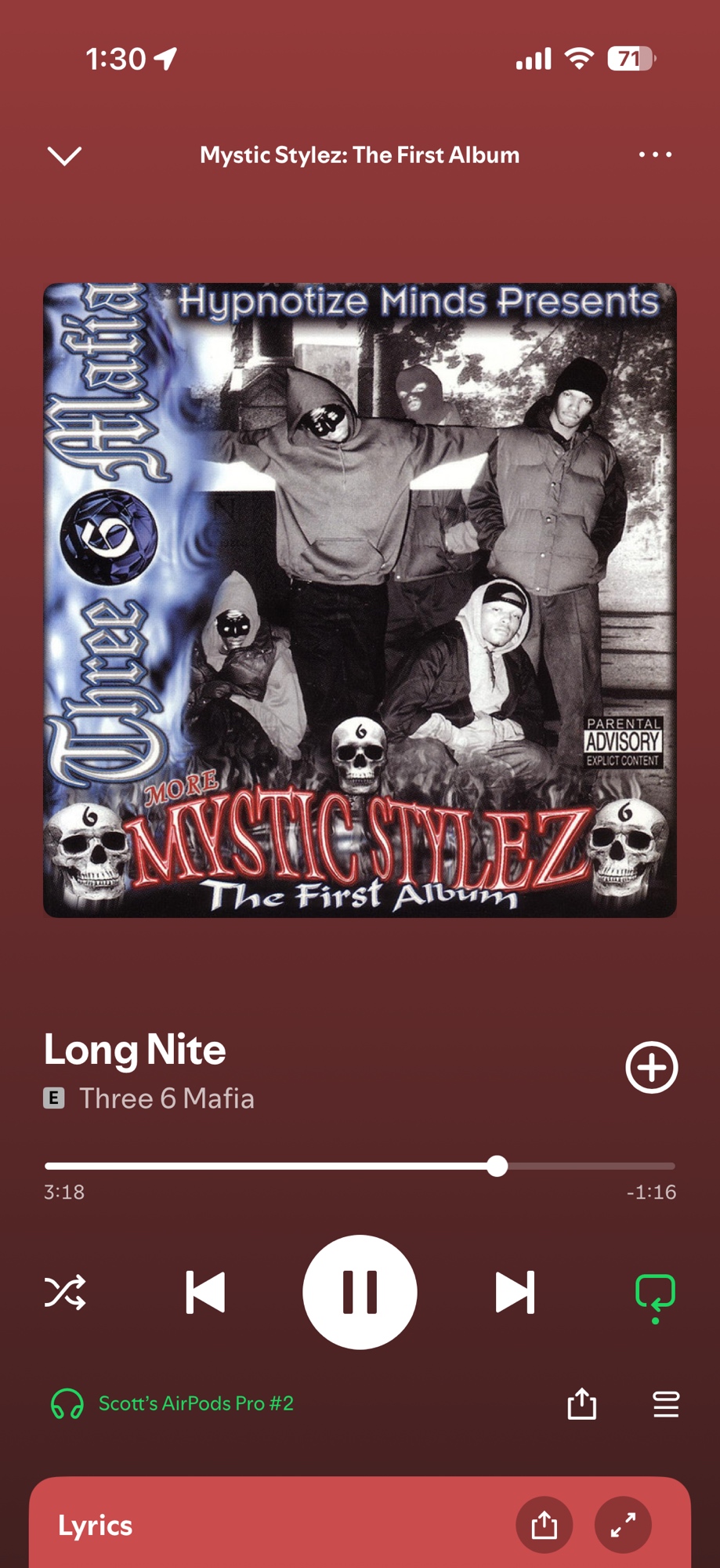Tap the playback progress bar
Screen dimensions: 720x1568
pos(360,1166)
